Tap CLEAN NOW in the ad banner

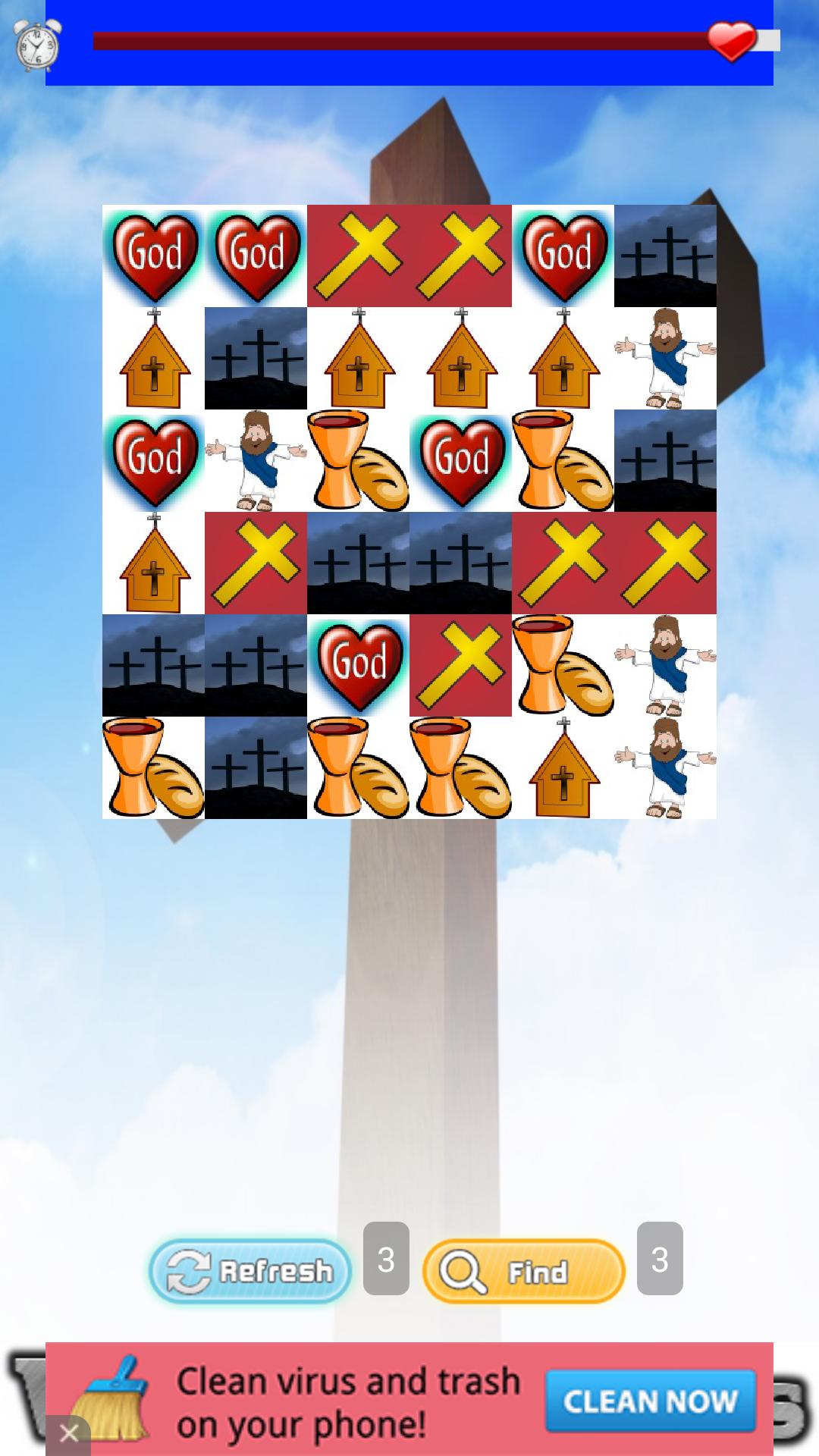[x=651, y=1401]
